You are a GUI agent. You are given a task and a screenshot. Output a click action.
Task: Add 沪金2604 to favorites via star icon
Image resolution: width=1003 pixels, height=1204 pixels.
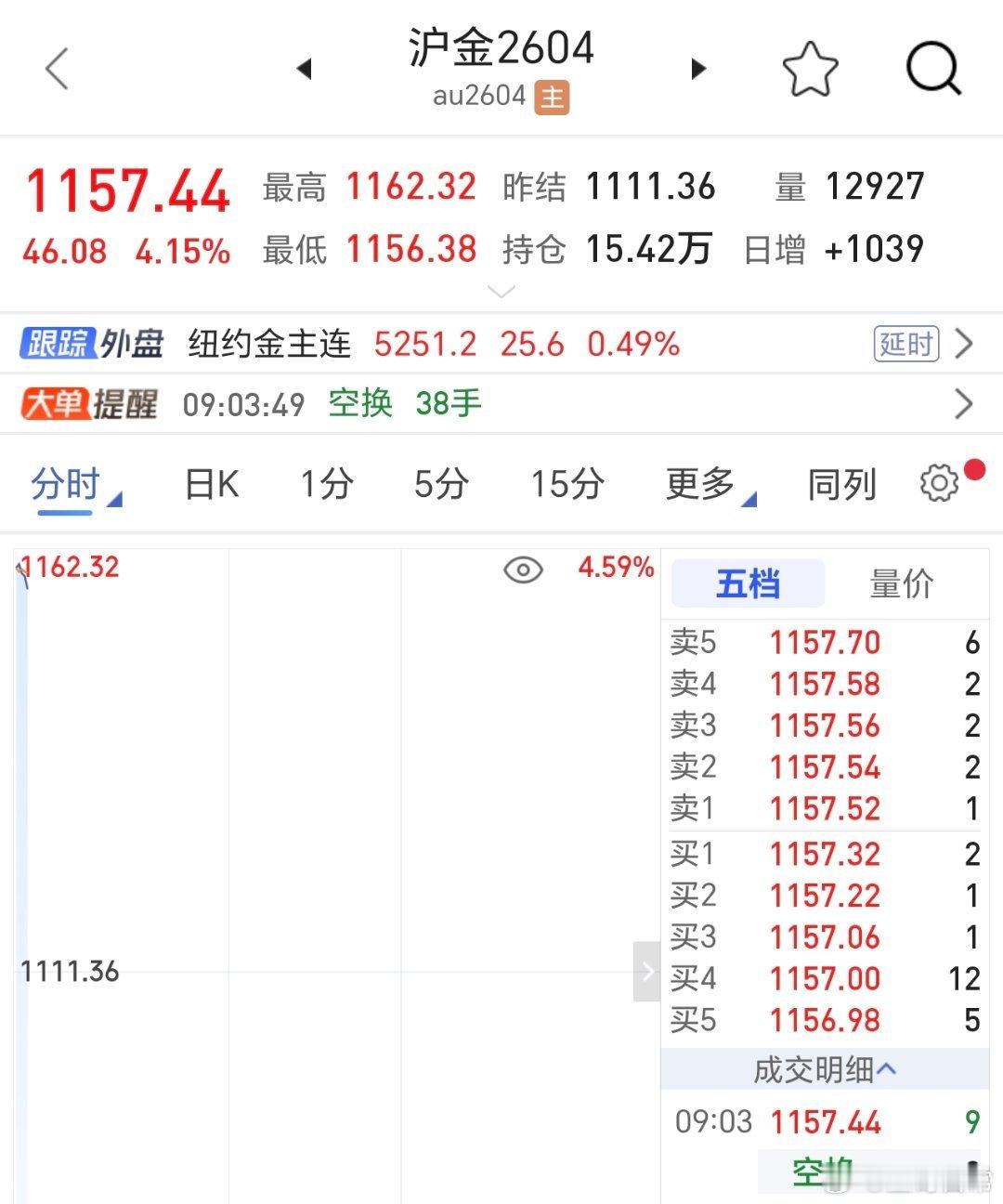(811, 68)
